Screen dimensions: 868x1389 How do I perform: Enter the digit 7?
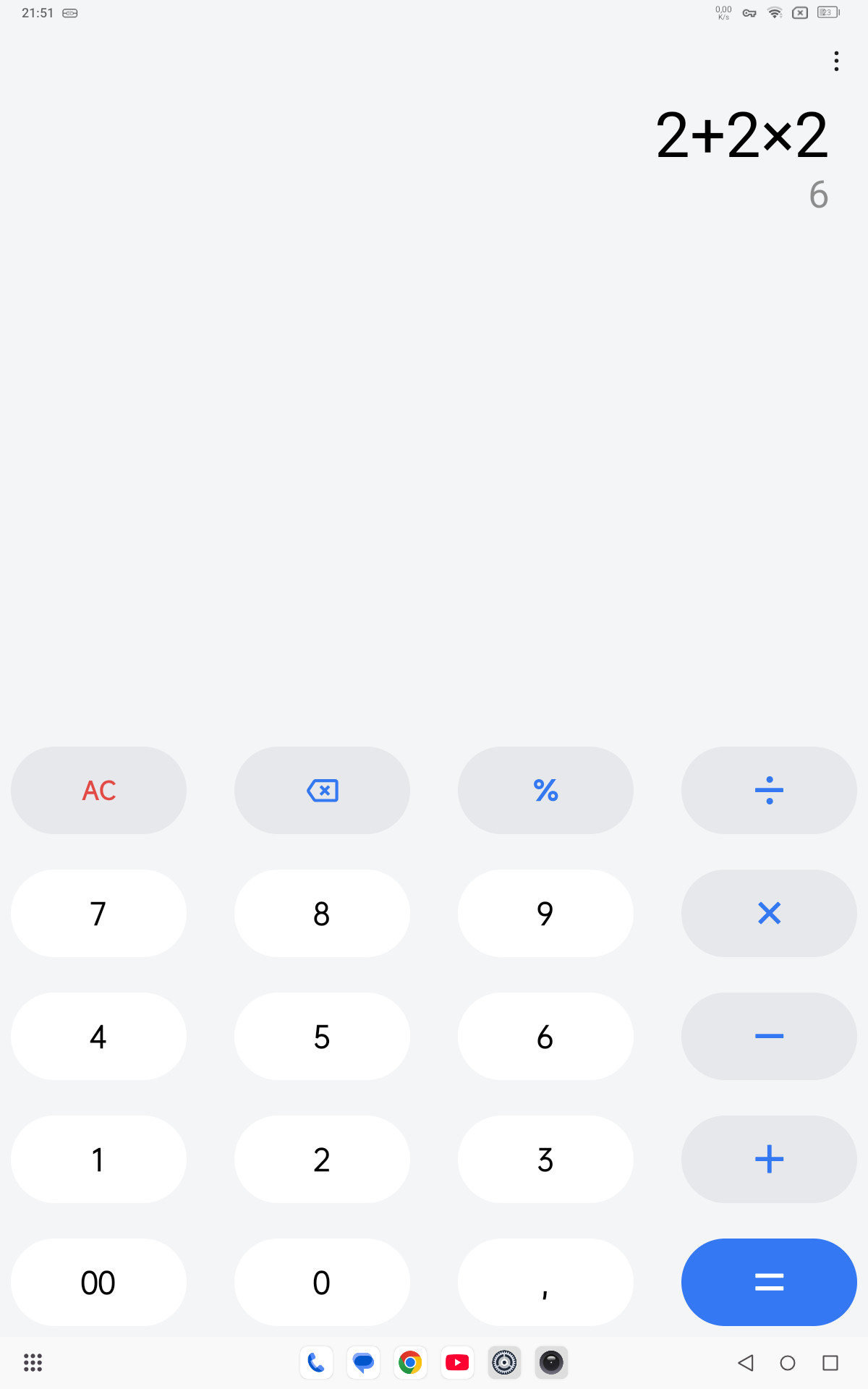point(98,913)
